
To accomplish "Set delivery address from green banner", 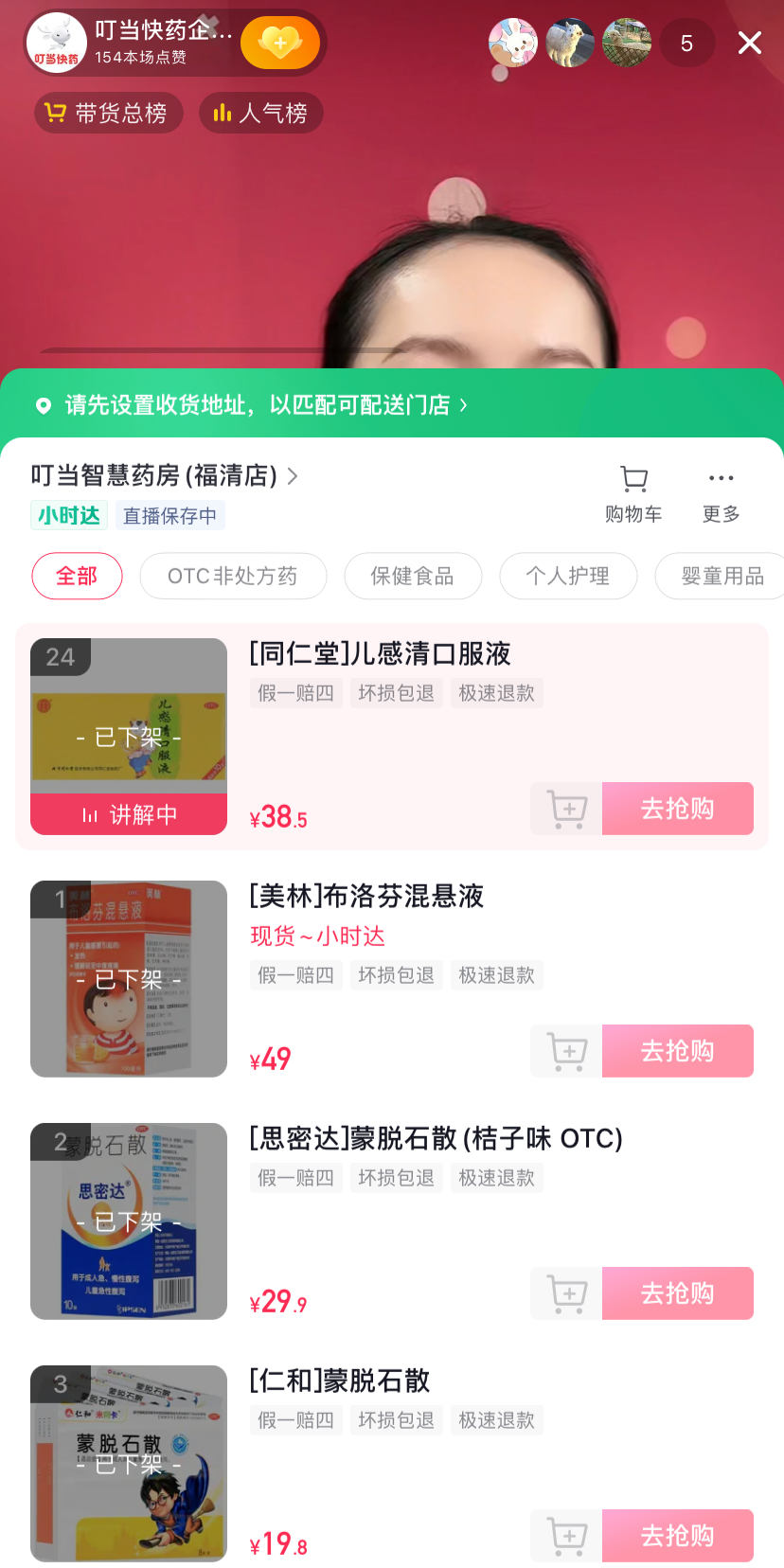I will [x=256, y=405].
